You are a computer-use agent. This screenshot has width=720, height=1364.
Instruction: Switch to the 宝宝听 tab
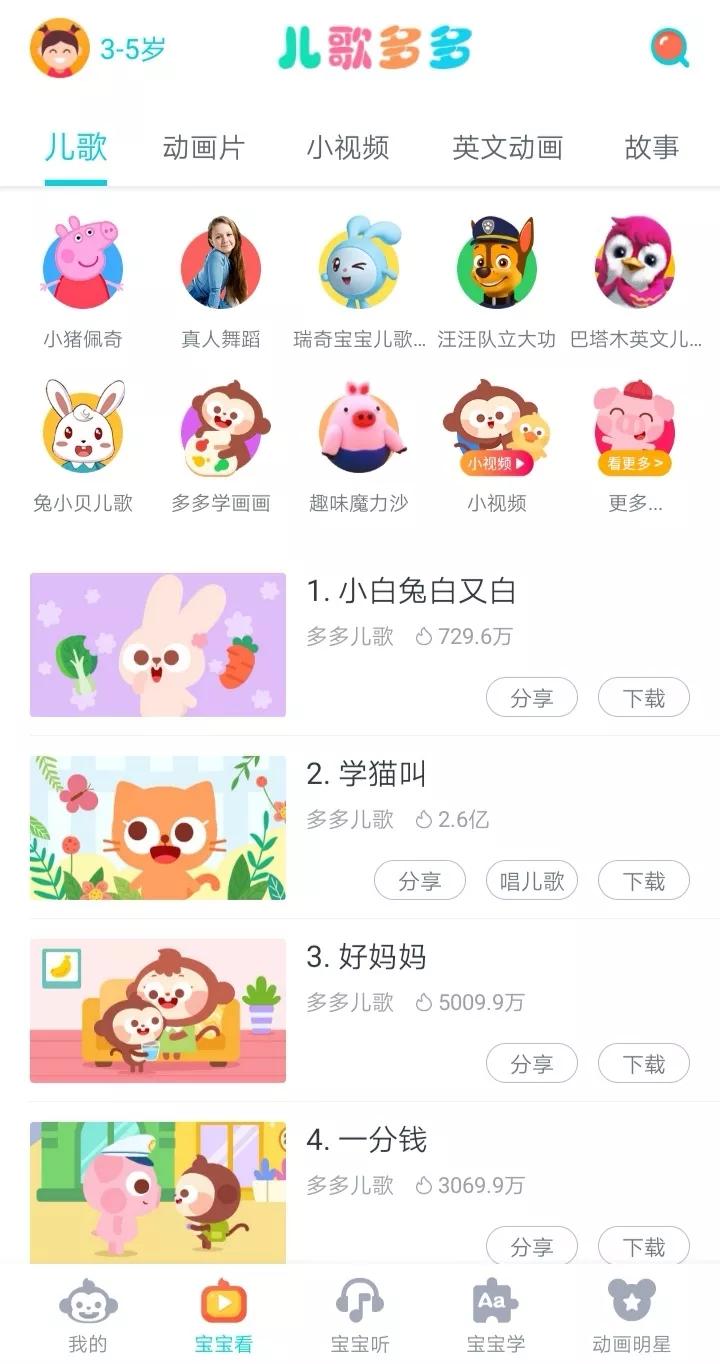pos(359,1316)
